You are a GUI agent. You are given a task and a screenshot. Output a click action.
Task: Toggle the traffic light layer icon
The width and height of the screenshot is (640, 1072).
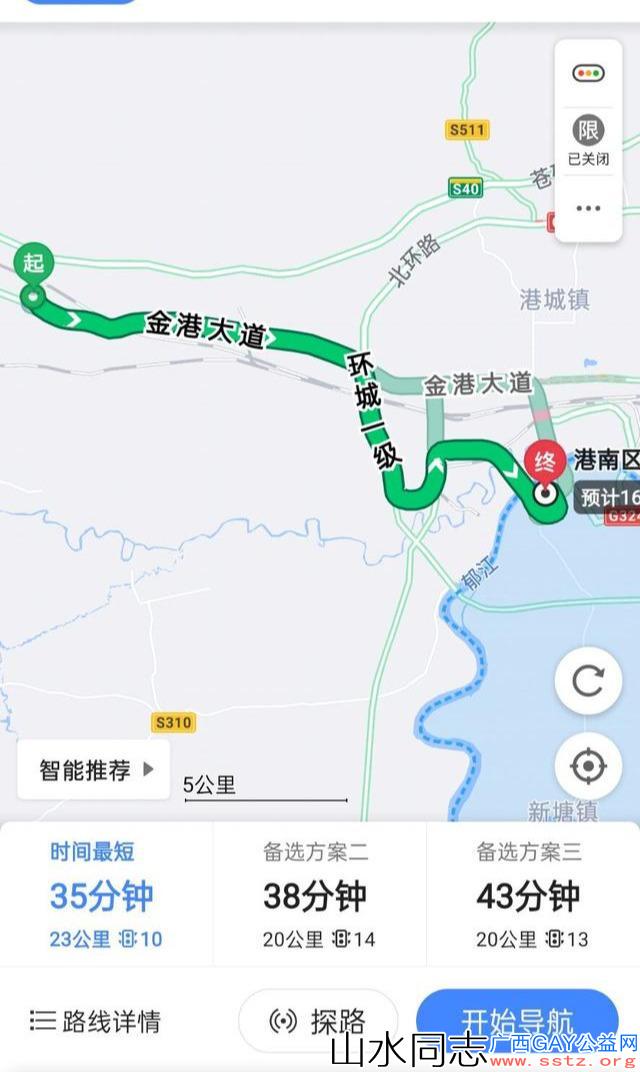pos(588,73)
